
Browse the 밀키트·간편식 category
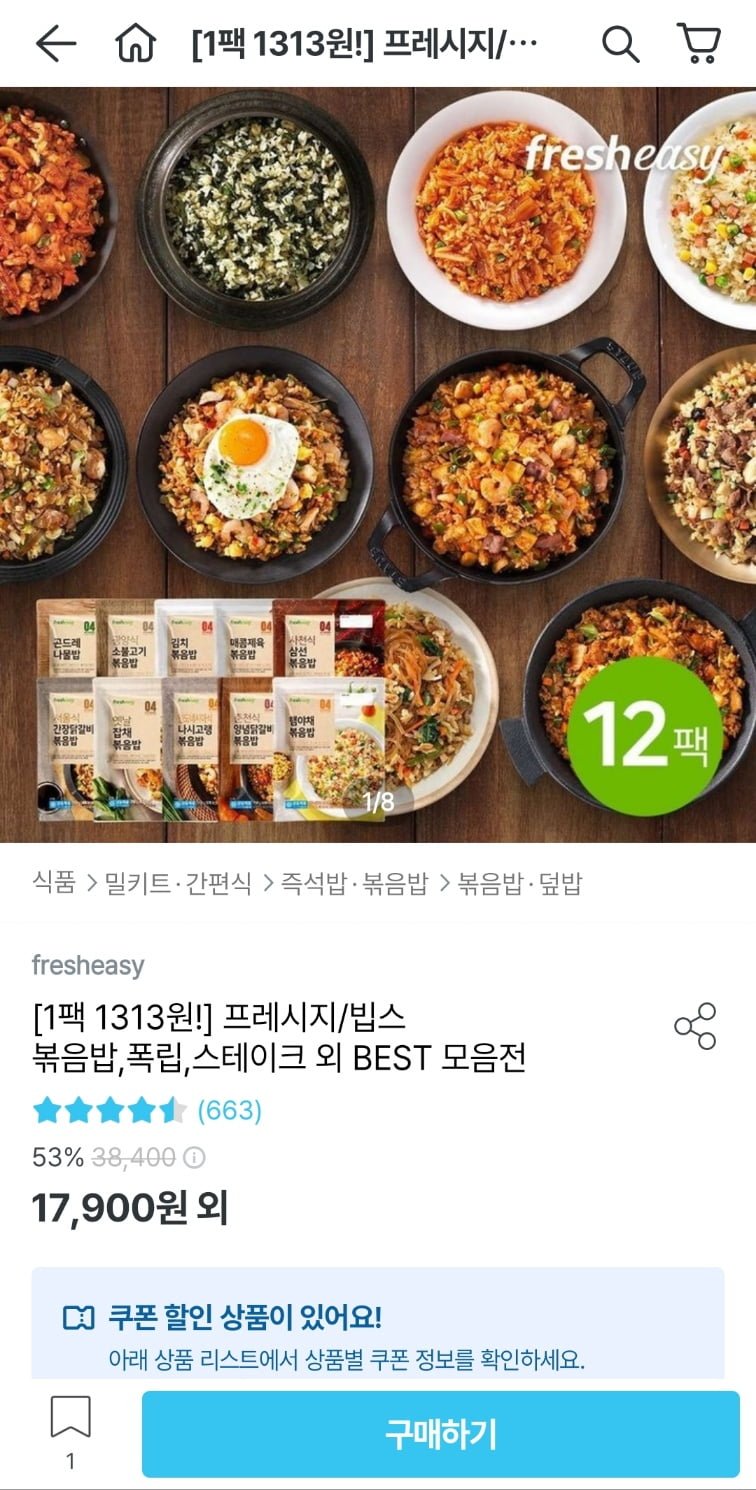coord(178,883)
